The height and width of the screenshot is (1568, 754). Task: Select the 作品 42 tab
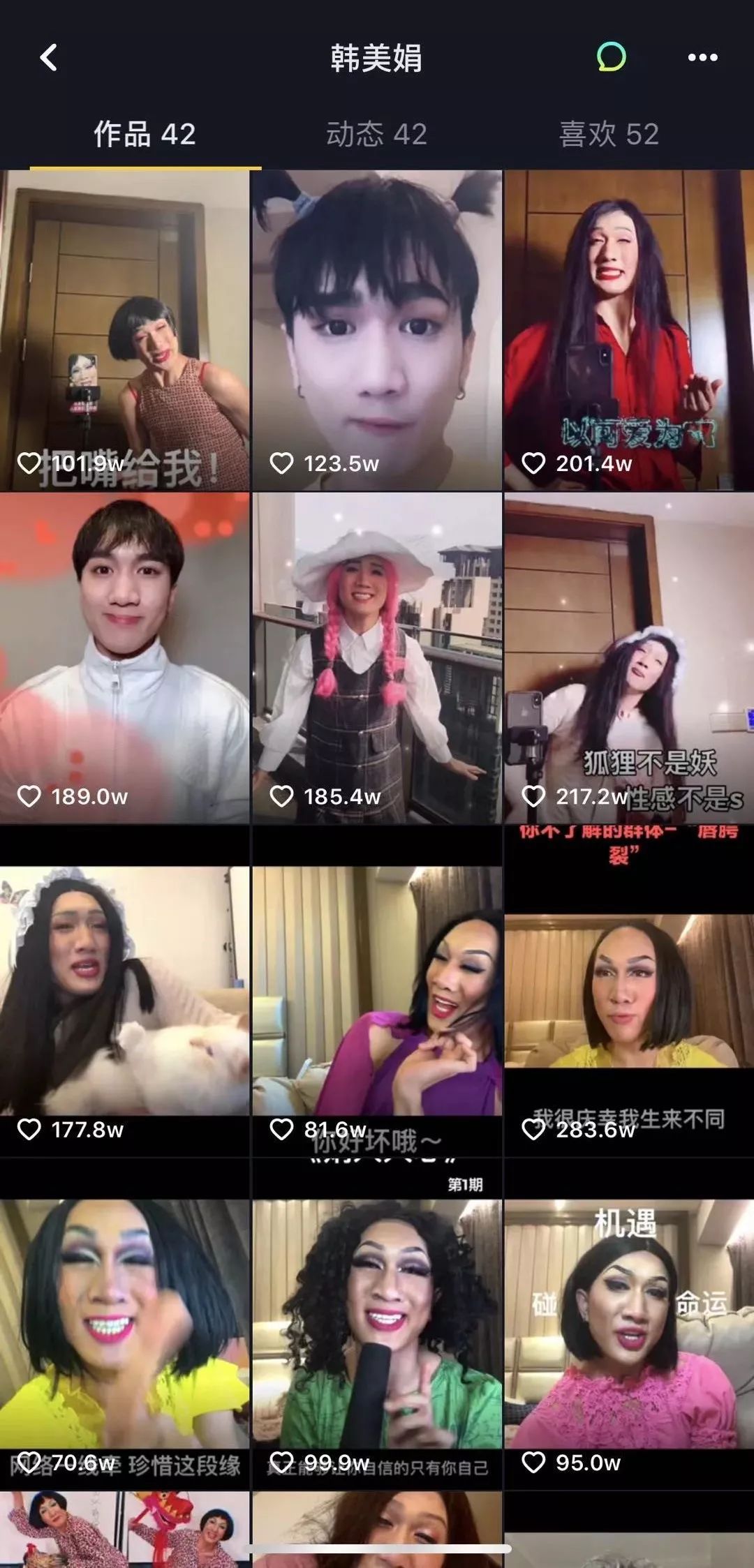145,134
